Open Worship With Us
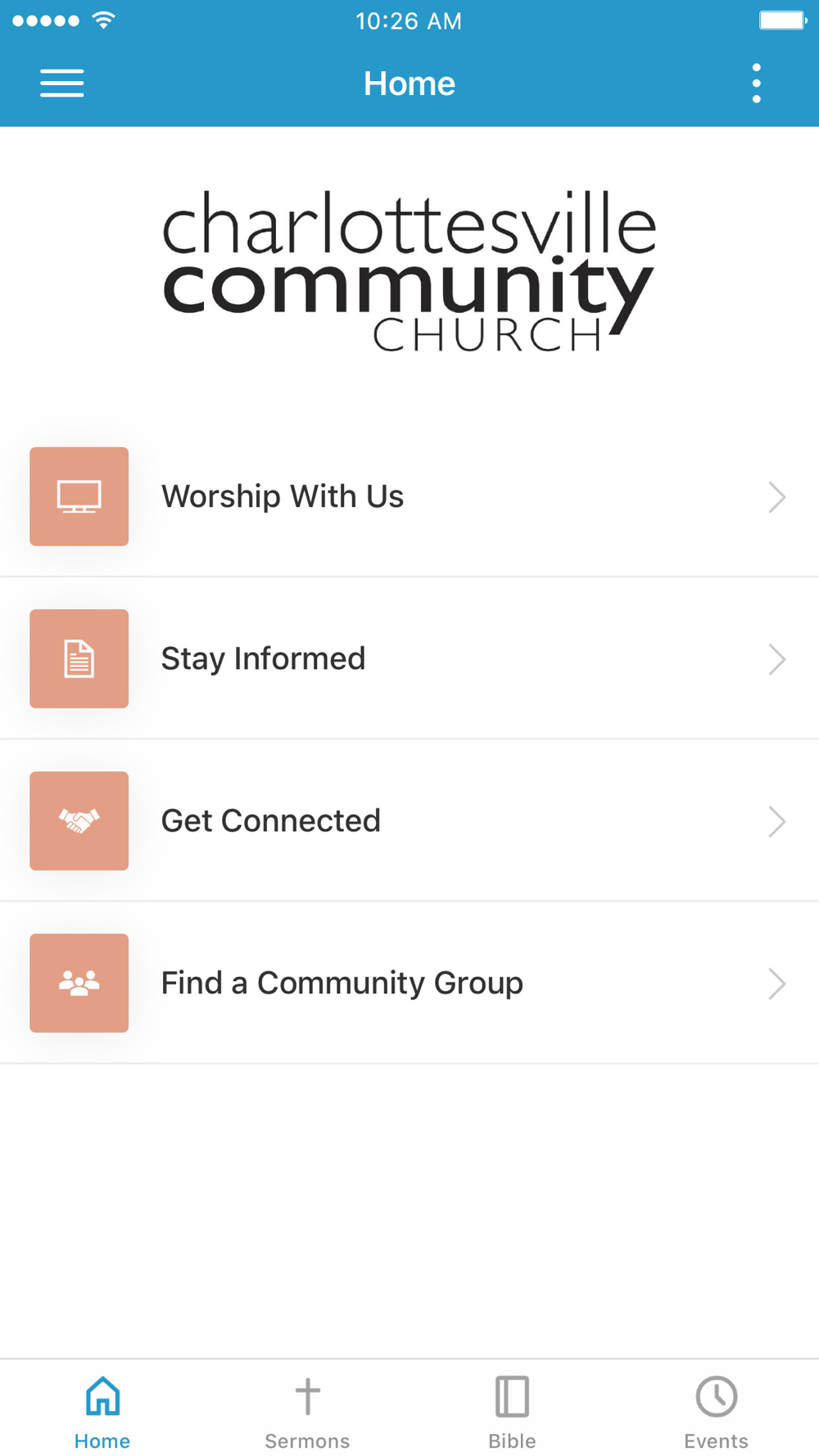 (409, 496)
